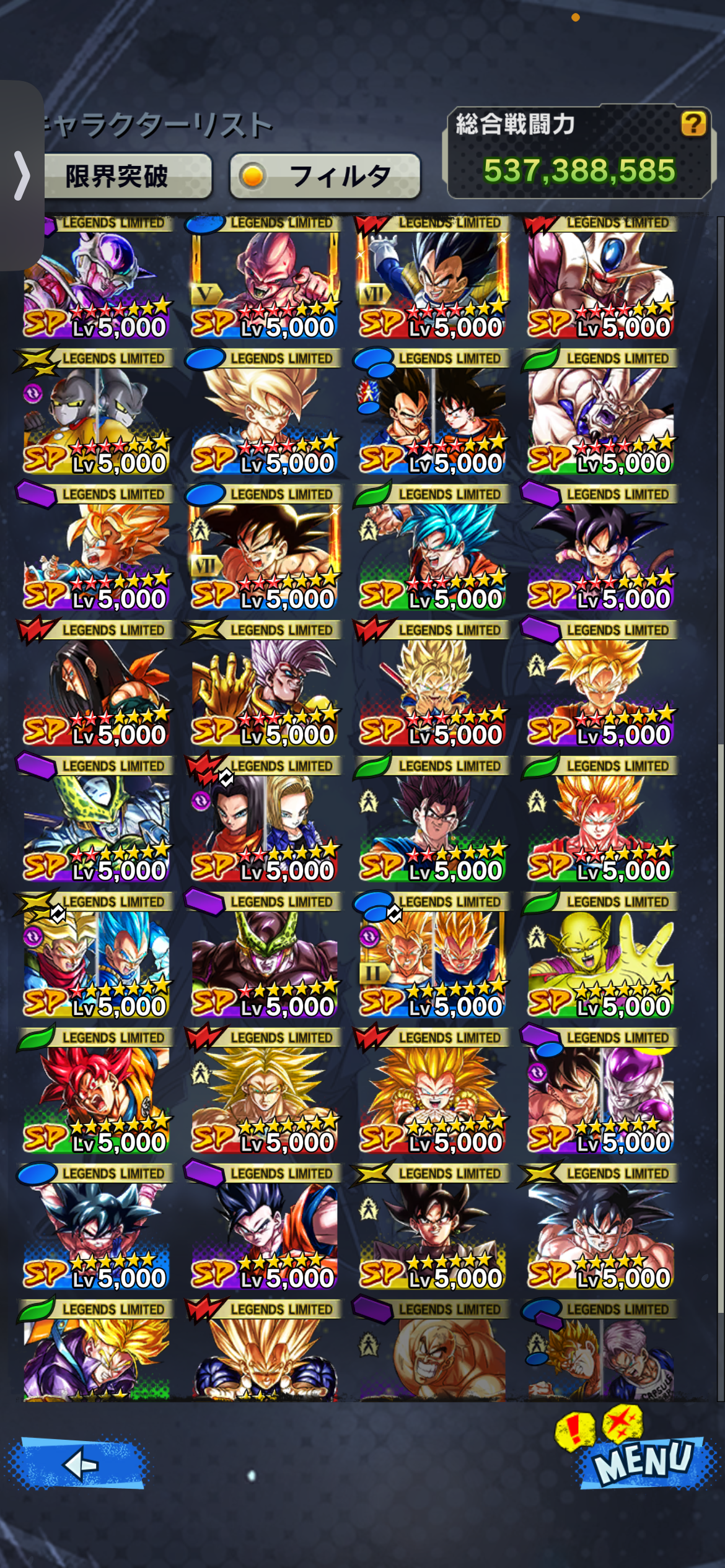Select the Beast Gohan yellow card
The height and width of the screenshot is (1568, 725).
pyautogui.click(x=265, y=689)
